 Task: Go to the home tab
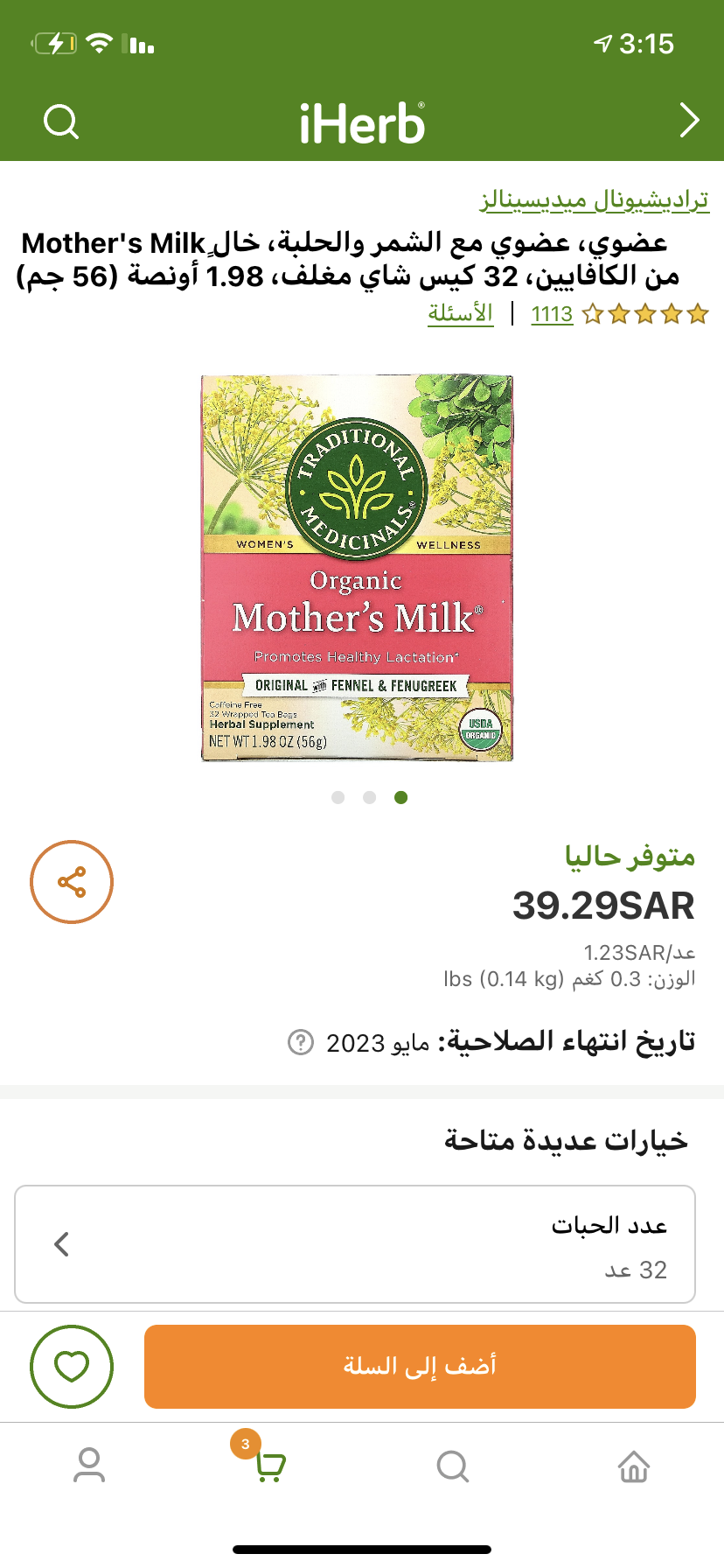click(633, 1466)
